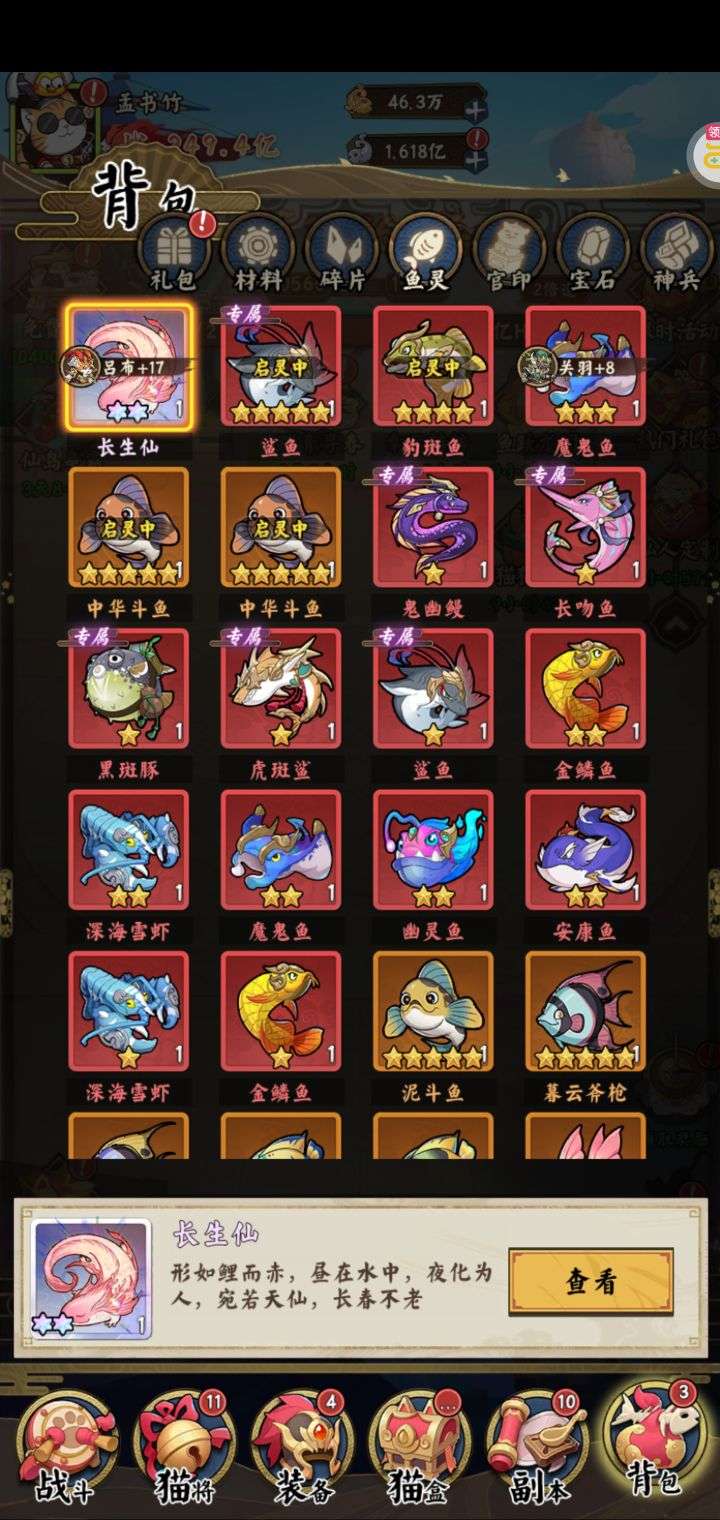Viewport: 720px width, 1520px height.
Task: Select the 官印 category
Action: pyautogui.click(x=509, y=253)
